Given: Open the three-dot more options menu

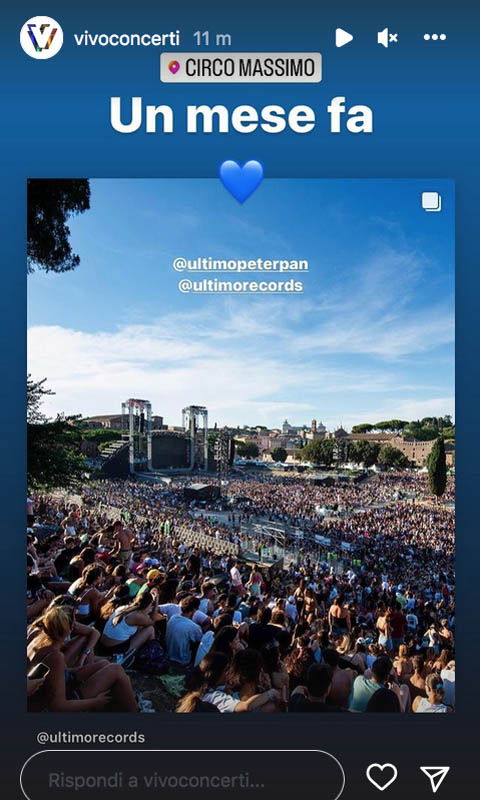Looking at the screenshot, I should tap(435, 37).
